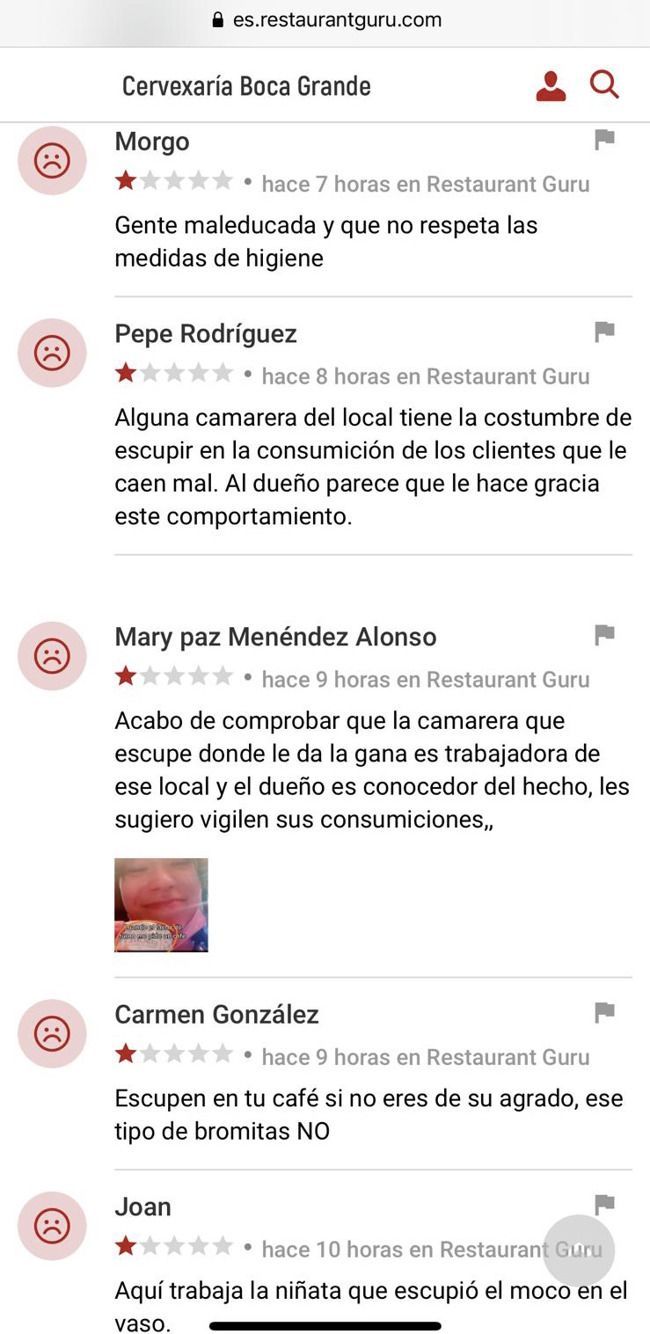This screenshot has width=650, height=1334.
Task: Open the search magnifier icon
Action: click(605, 85)
